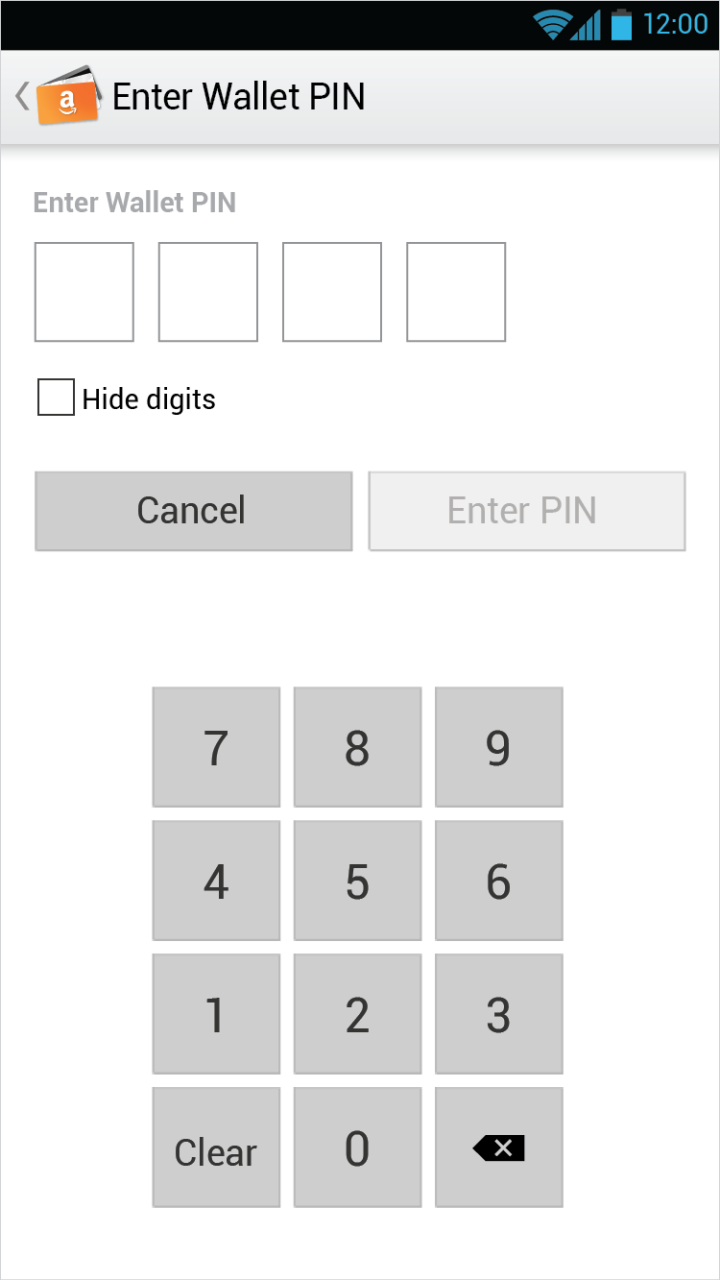Enter digit 4 on the keypad
Screen dimensions: 720x1280
(x=216, y=881)
